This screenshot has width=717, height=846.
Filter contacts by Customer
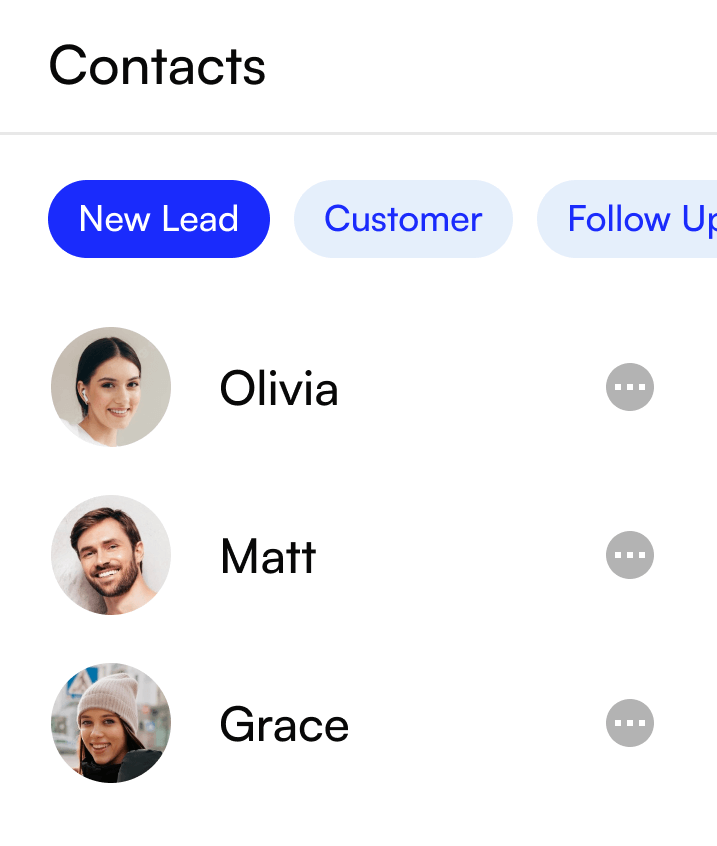pyautogui.click(x=403, y=219)
